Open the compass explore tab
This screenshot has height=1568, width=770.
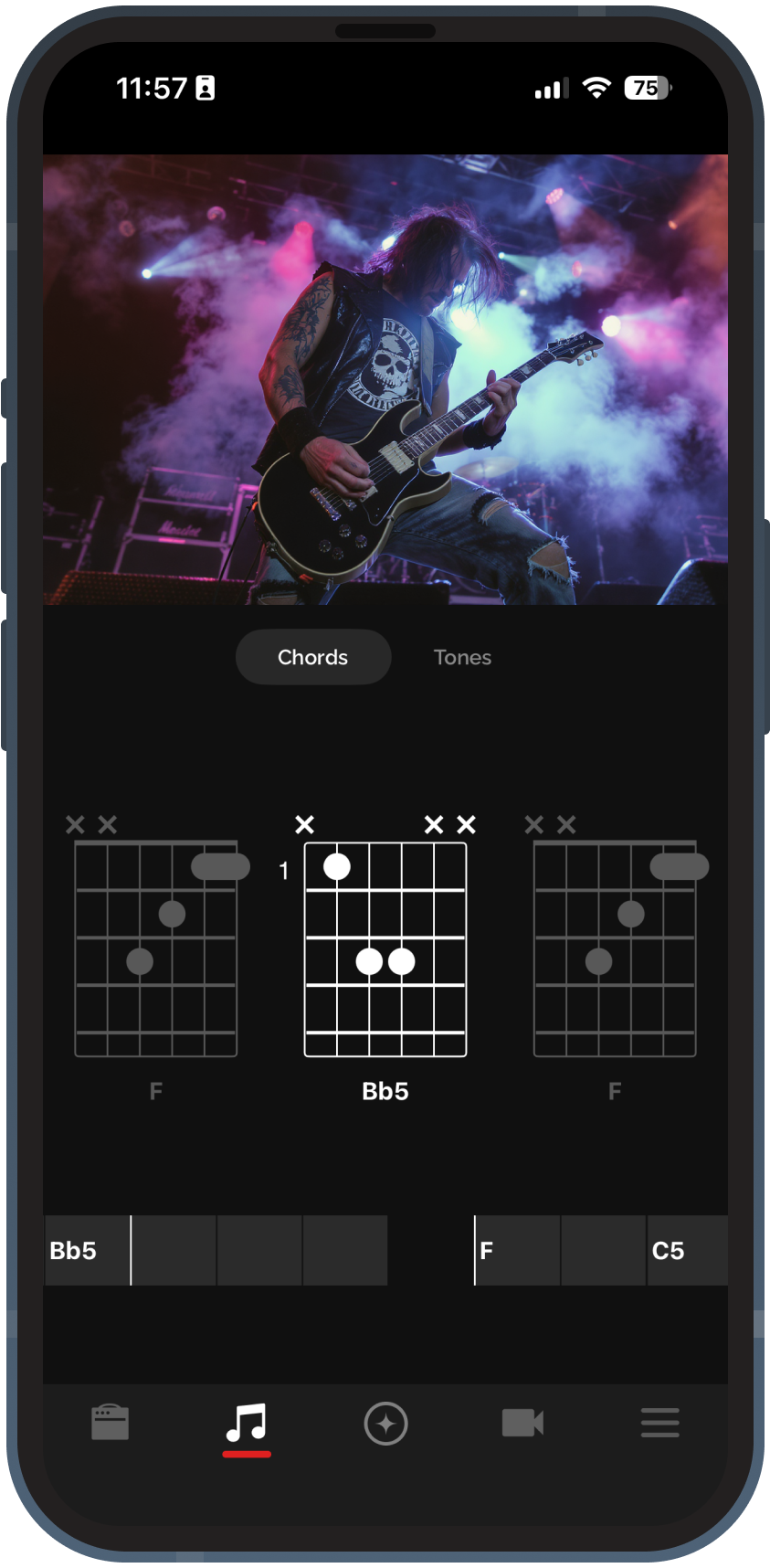tap(385, 1424)
